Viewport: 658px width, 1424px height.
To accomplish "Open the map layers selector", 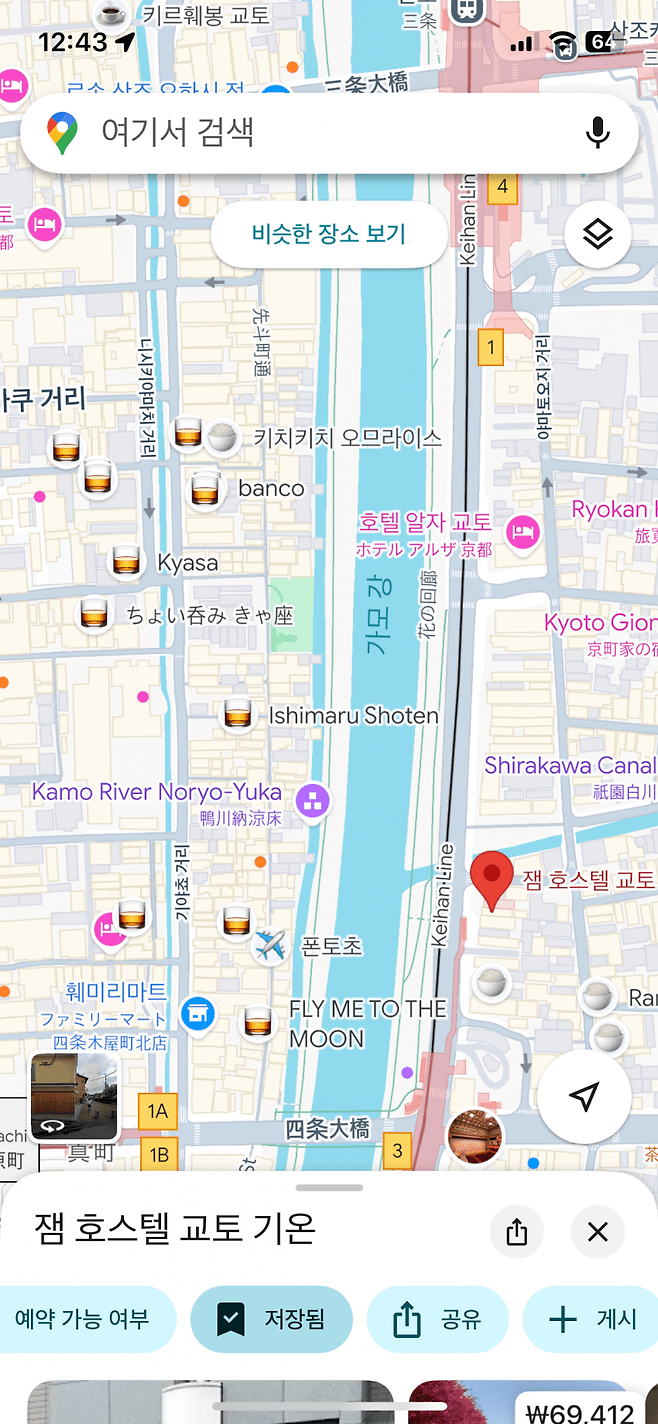I will click(597, 235).
